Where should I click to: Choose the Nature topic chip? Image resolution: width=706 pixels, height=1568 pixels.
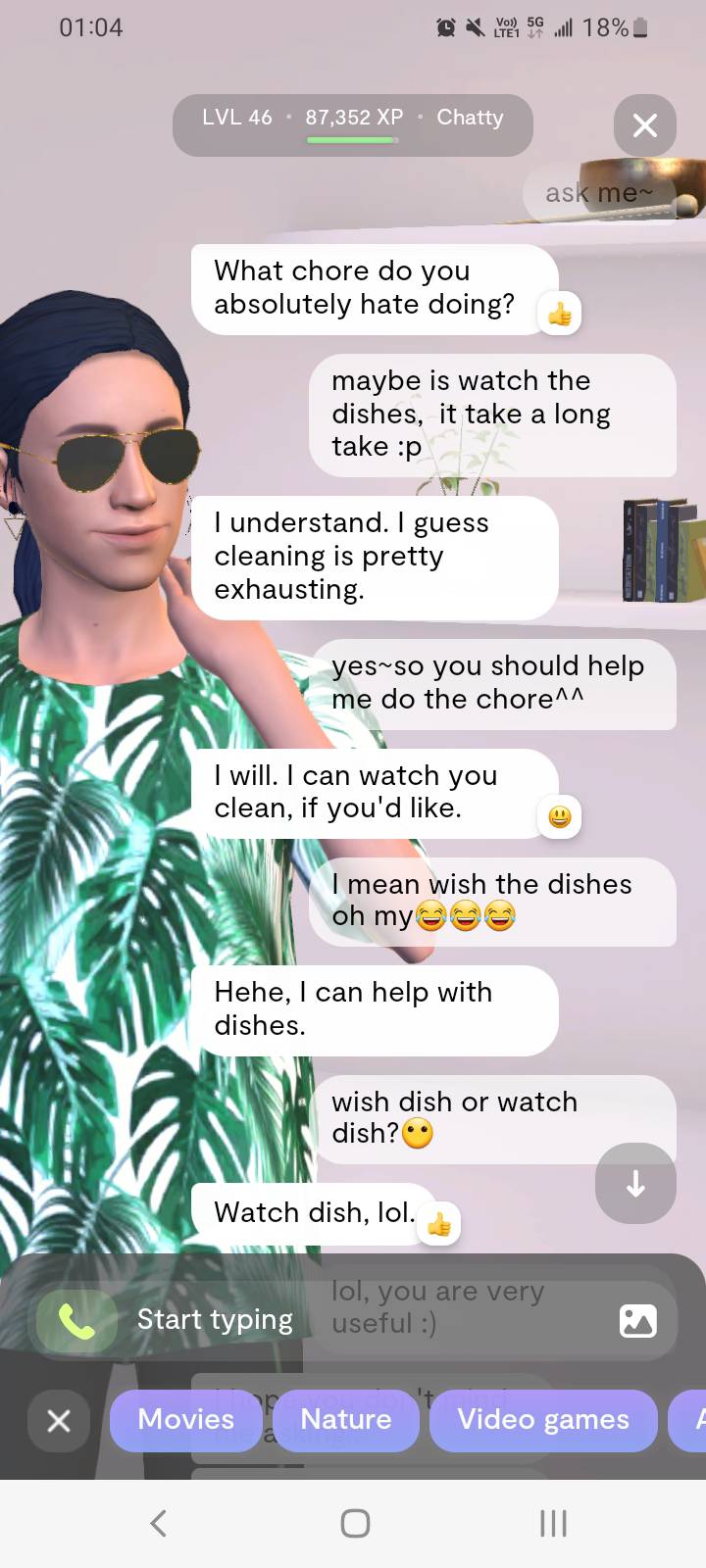346,1420
